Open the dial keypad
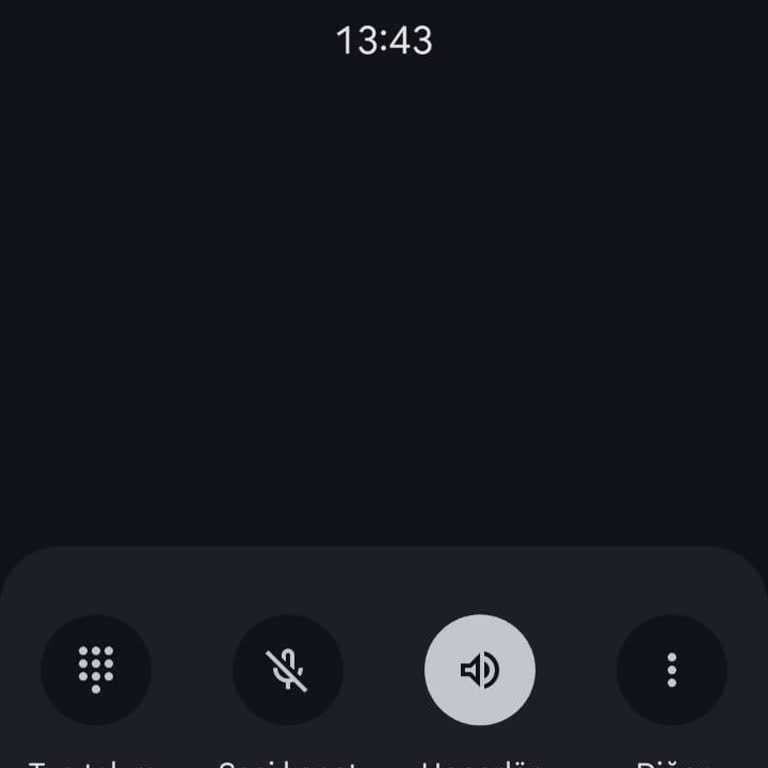The image size is (768, 768). (x=96, y=669)
